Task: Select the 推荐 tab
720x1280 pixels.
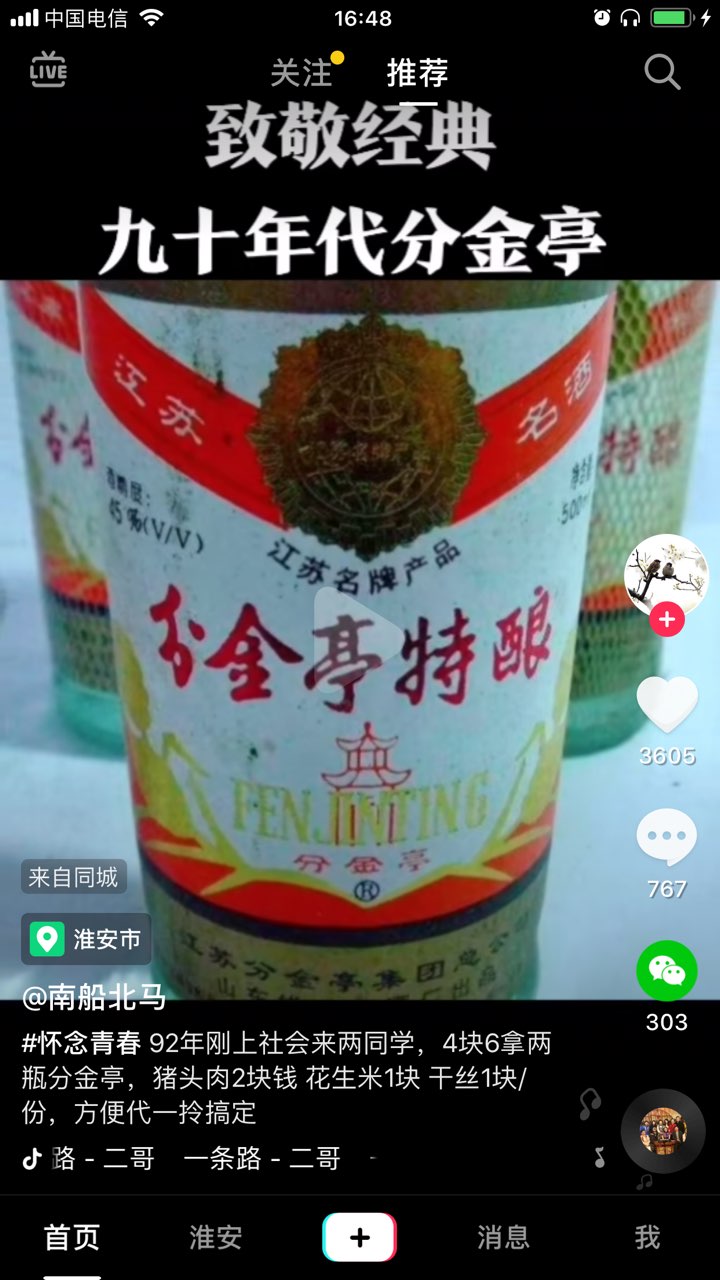Action: click(x=417, y=72)
